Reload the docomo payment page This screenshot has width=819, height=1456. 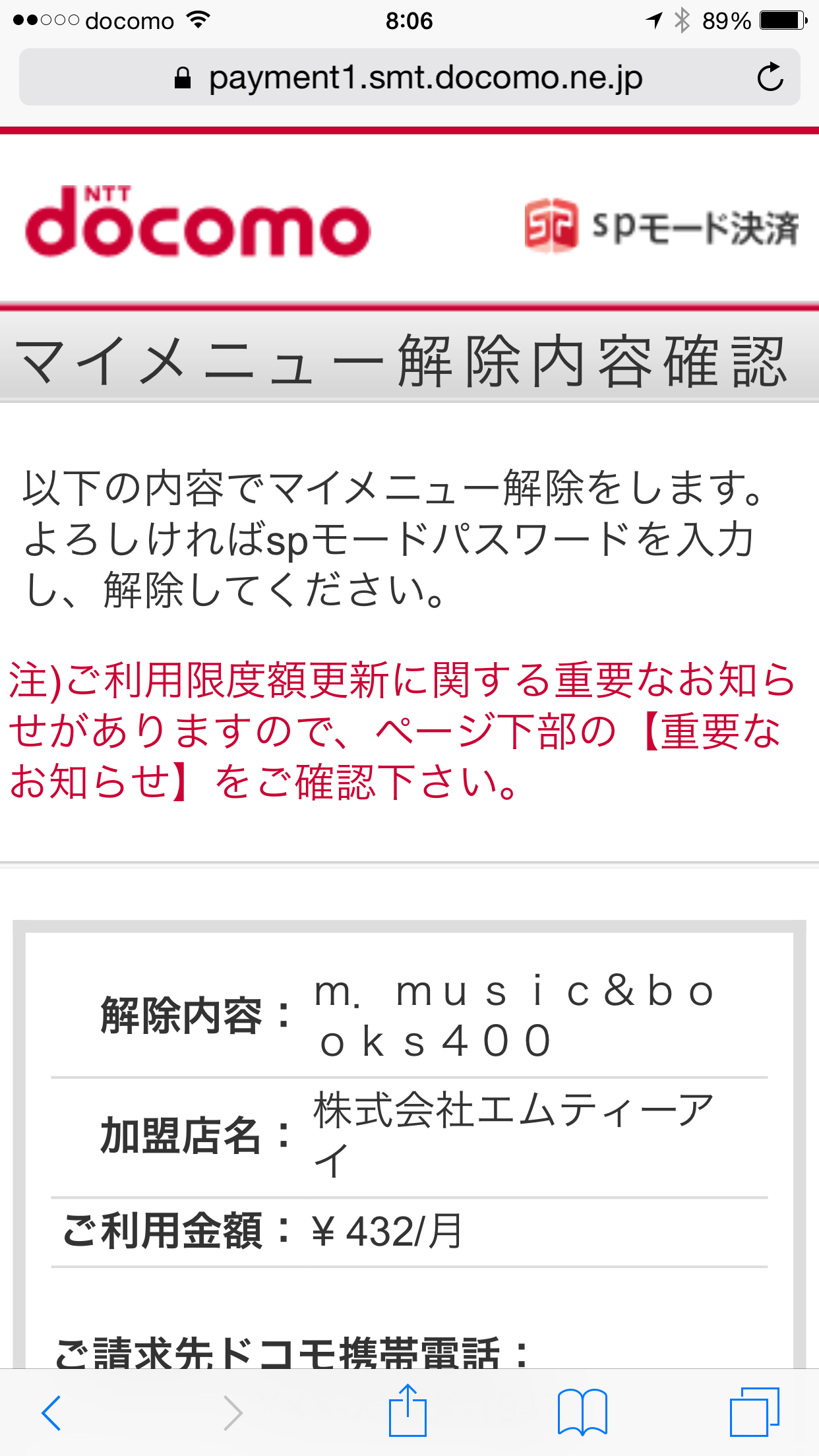click(770, 78)
